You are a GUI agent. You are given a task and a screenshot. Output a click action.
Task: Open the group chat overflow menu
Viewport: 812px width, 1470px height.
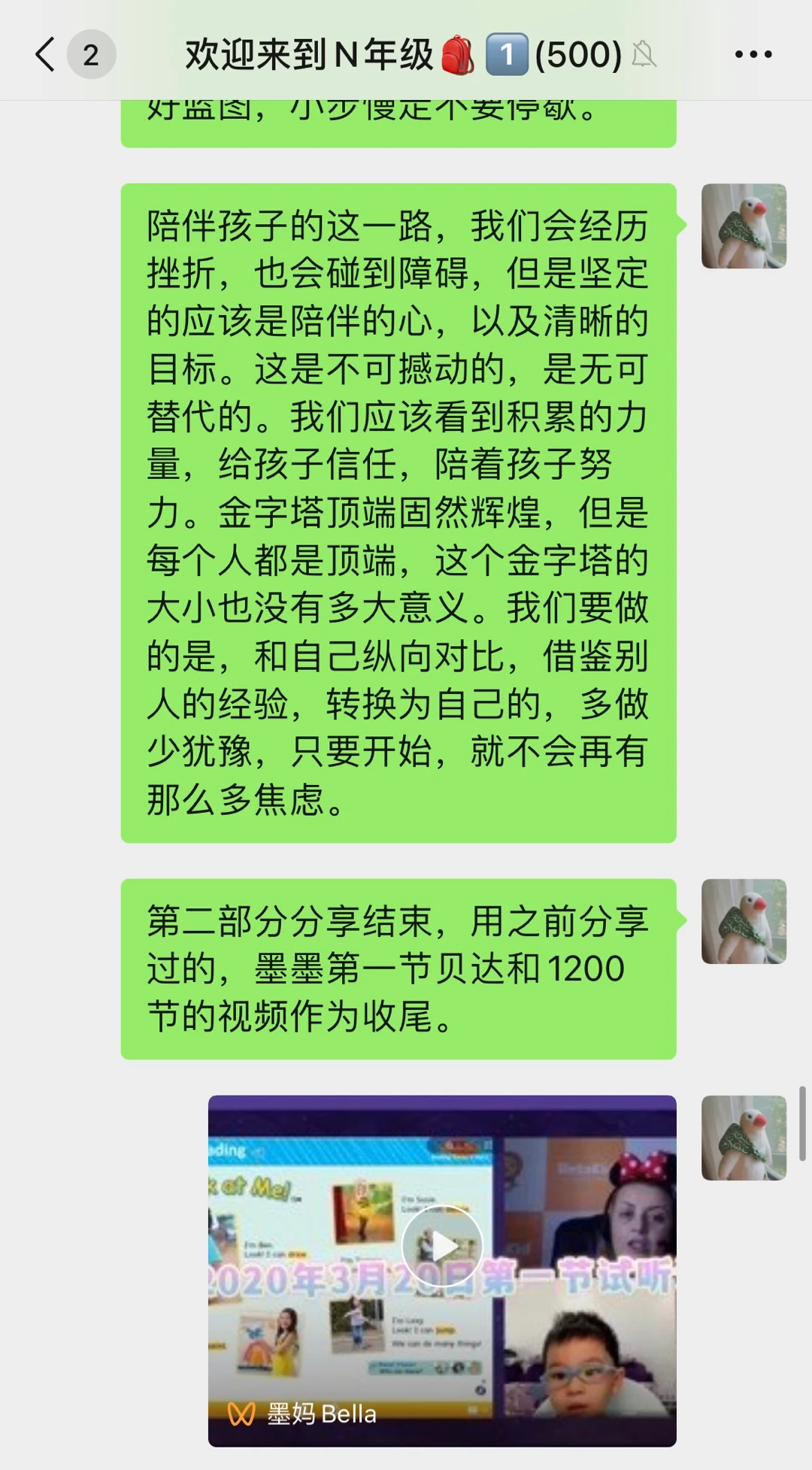point(753,54)
